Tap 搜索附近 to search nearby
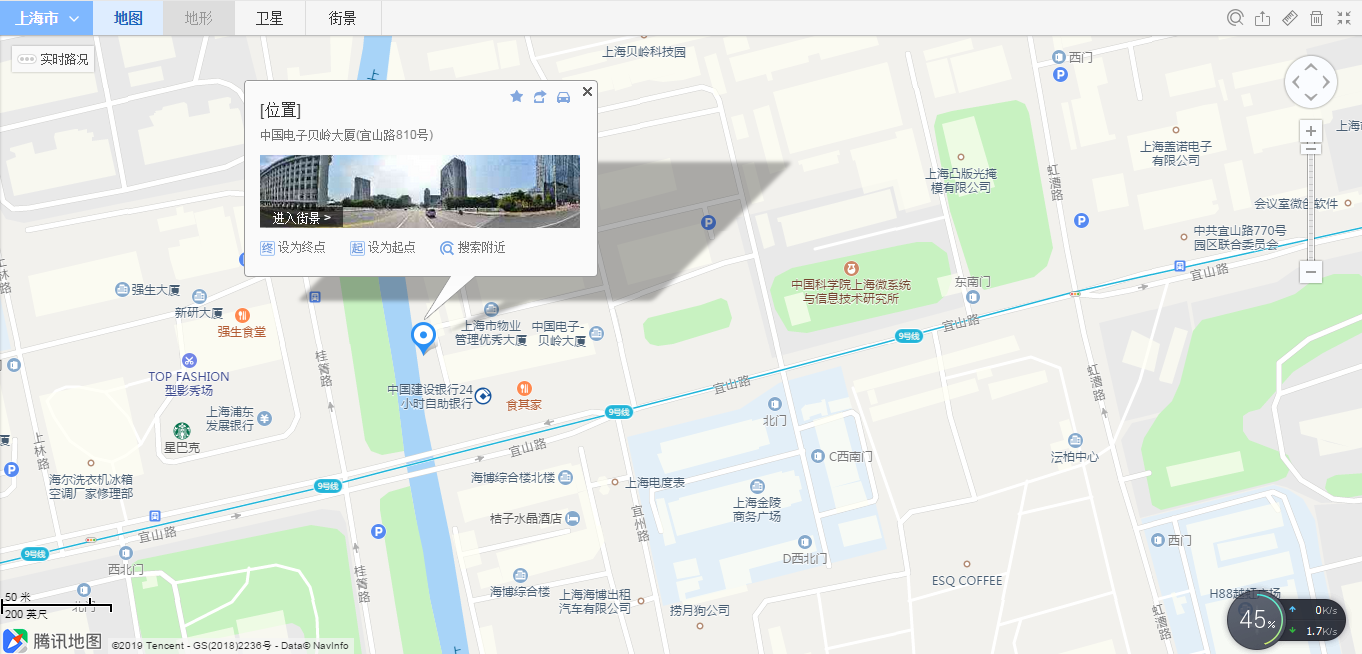The image size is (1362, 654). [473, 248]
